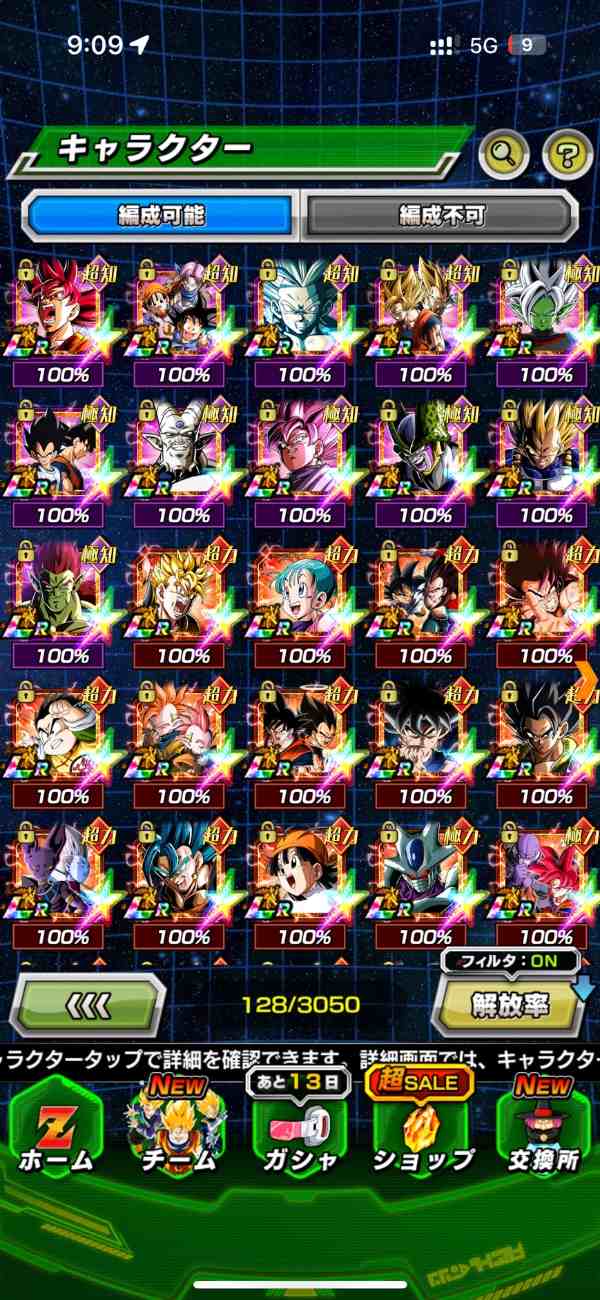Tap the green back arrows button
Viewport: 600px width, 1300px height.
pyautogui.click(x=88, y=1003)
